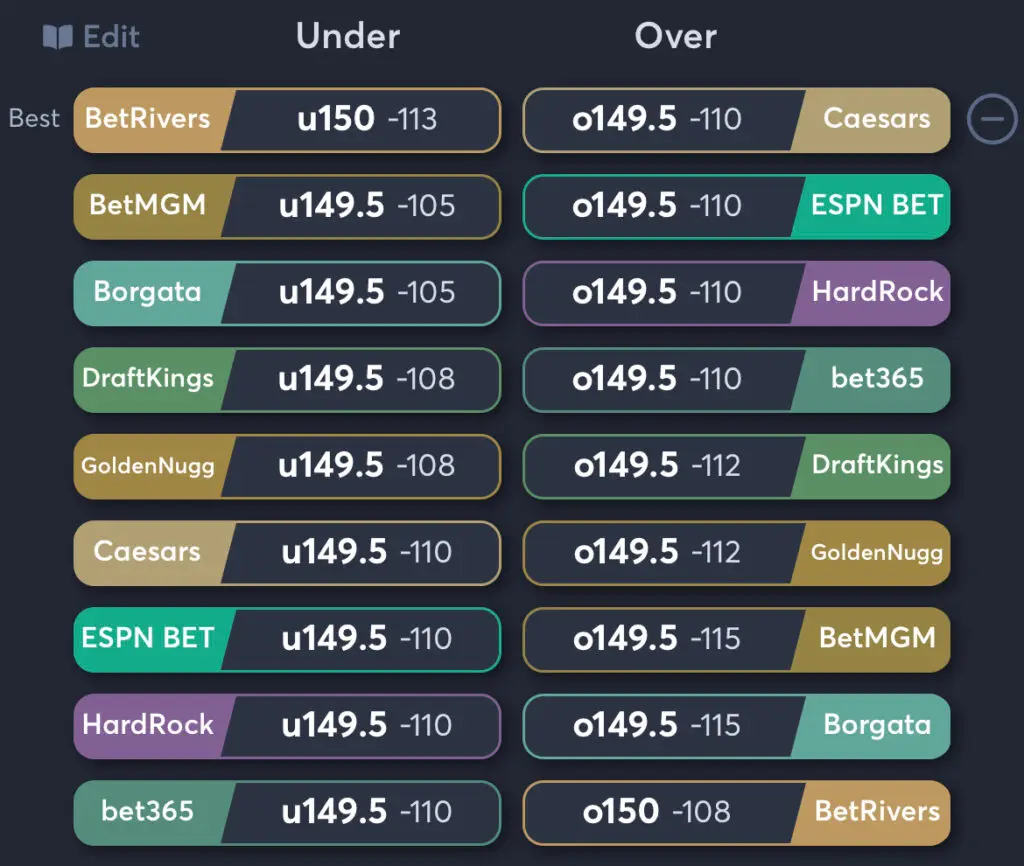Image resolution: width=1024 pixels, height=866 pixels.
Task: Select BetRivers under u150 -113
Action: pos(287,120)
